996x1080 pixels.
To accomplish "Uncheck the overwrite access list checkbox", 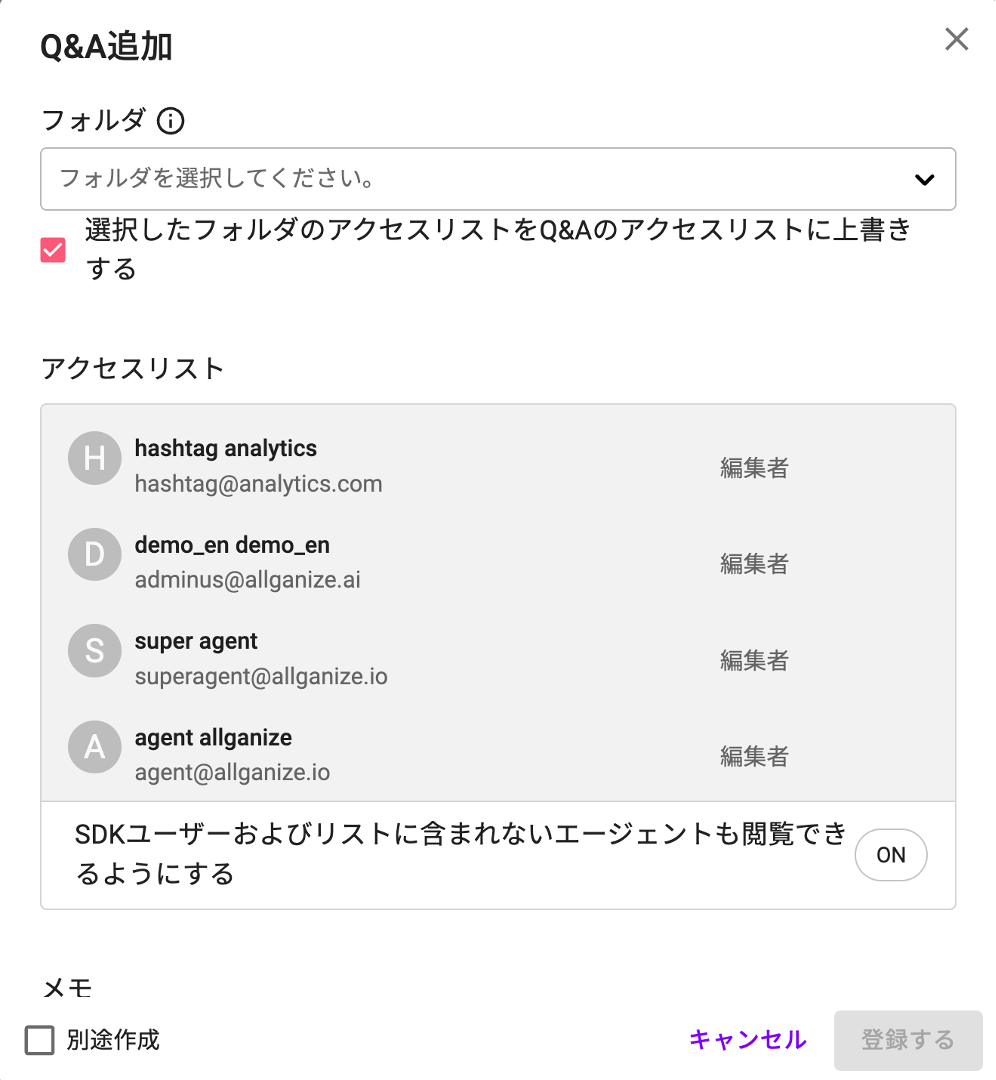I will pyautogui.click(x=53, y=250).
